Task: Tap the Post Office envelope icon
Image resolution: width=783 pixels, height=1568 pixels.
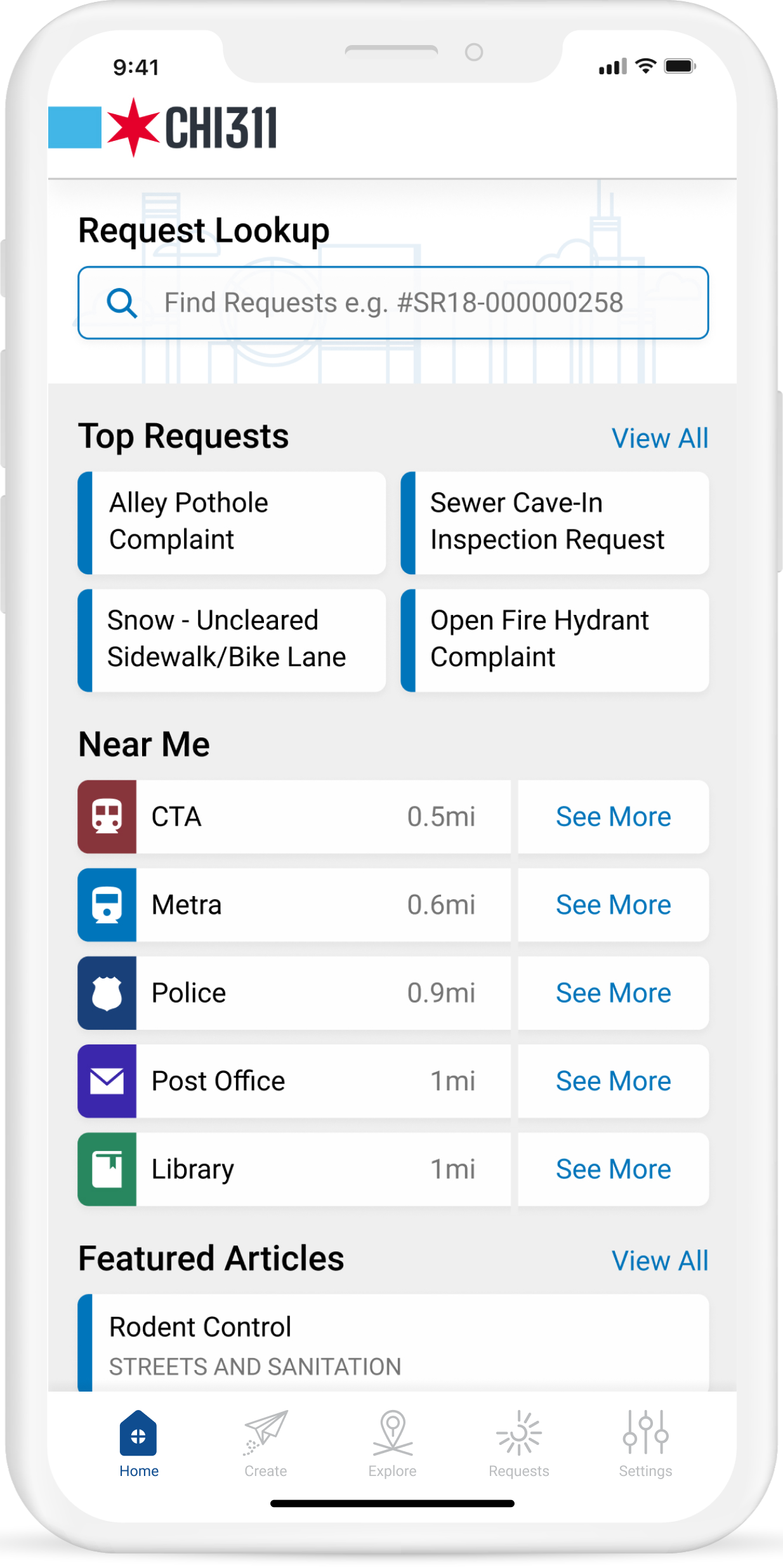Action: point(107,1081)
